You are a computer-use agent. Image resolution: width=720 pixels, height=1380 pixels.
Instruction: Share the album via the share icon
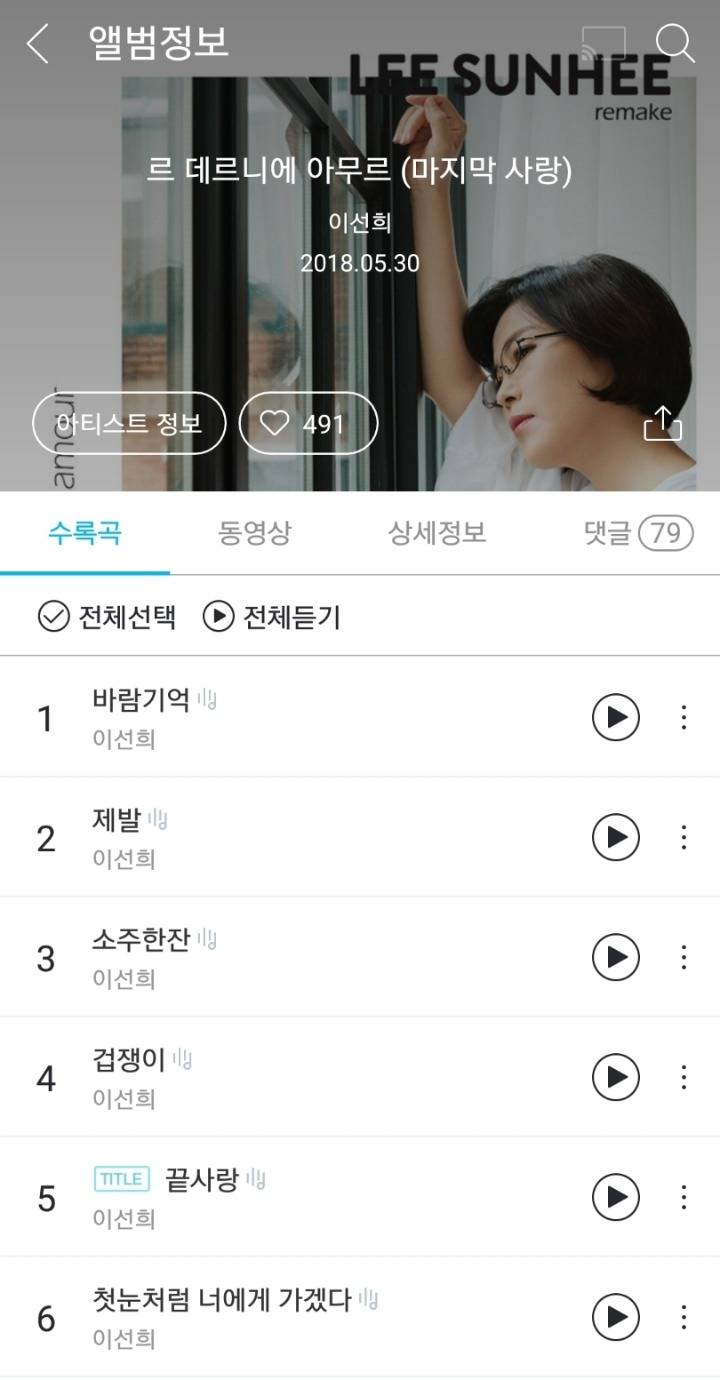click(x=664, y=424)
